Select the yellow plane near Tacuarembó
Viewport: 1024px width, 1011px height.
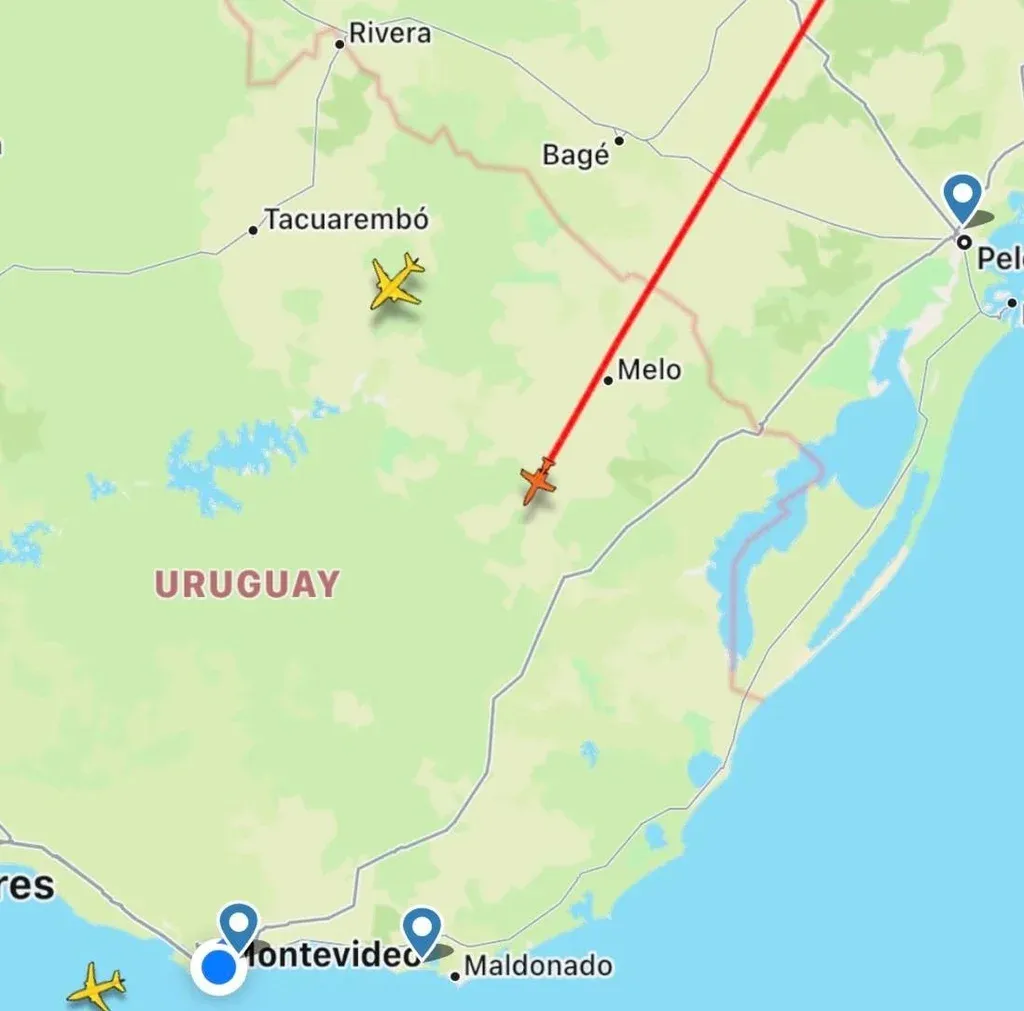(x=396, y=283)
